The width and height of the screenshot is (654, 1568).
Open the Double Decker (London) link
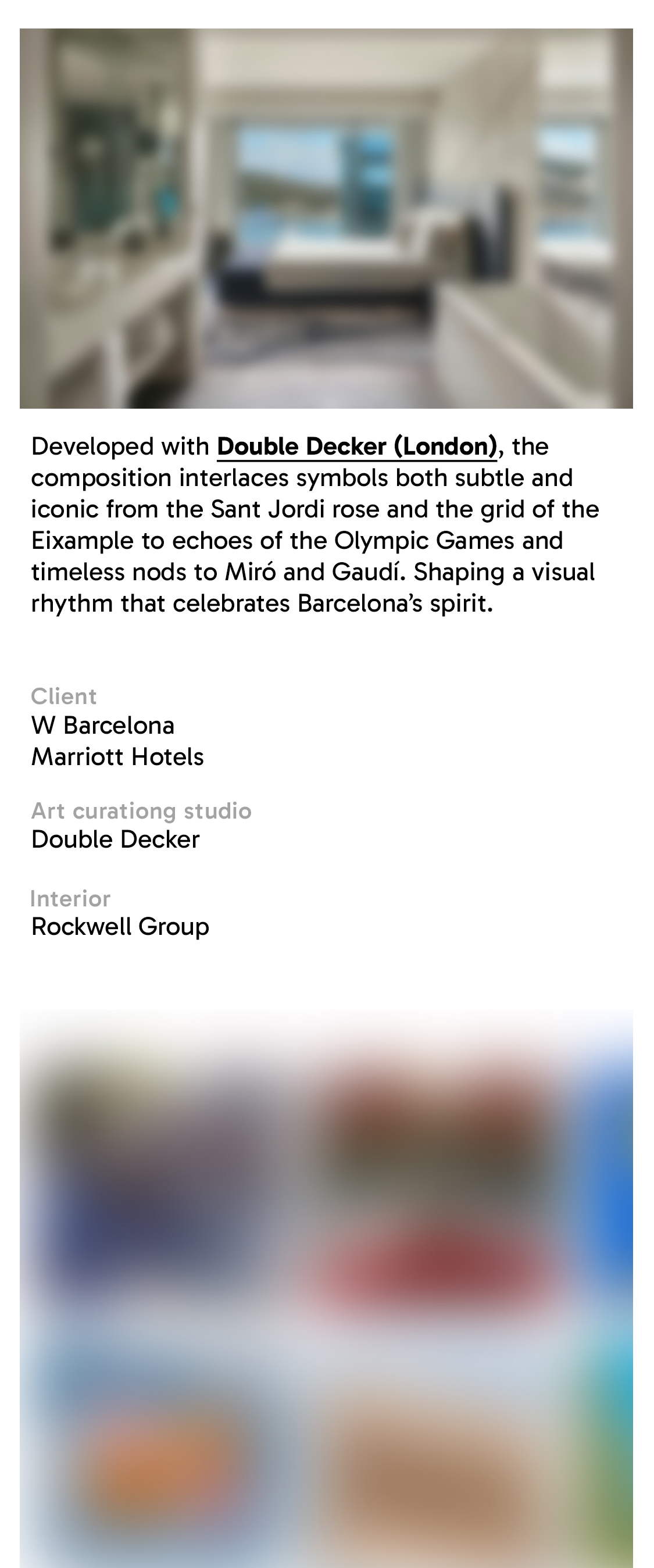tap(356, 446)
